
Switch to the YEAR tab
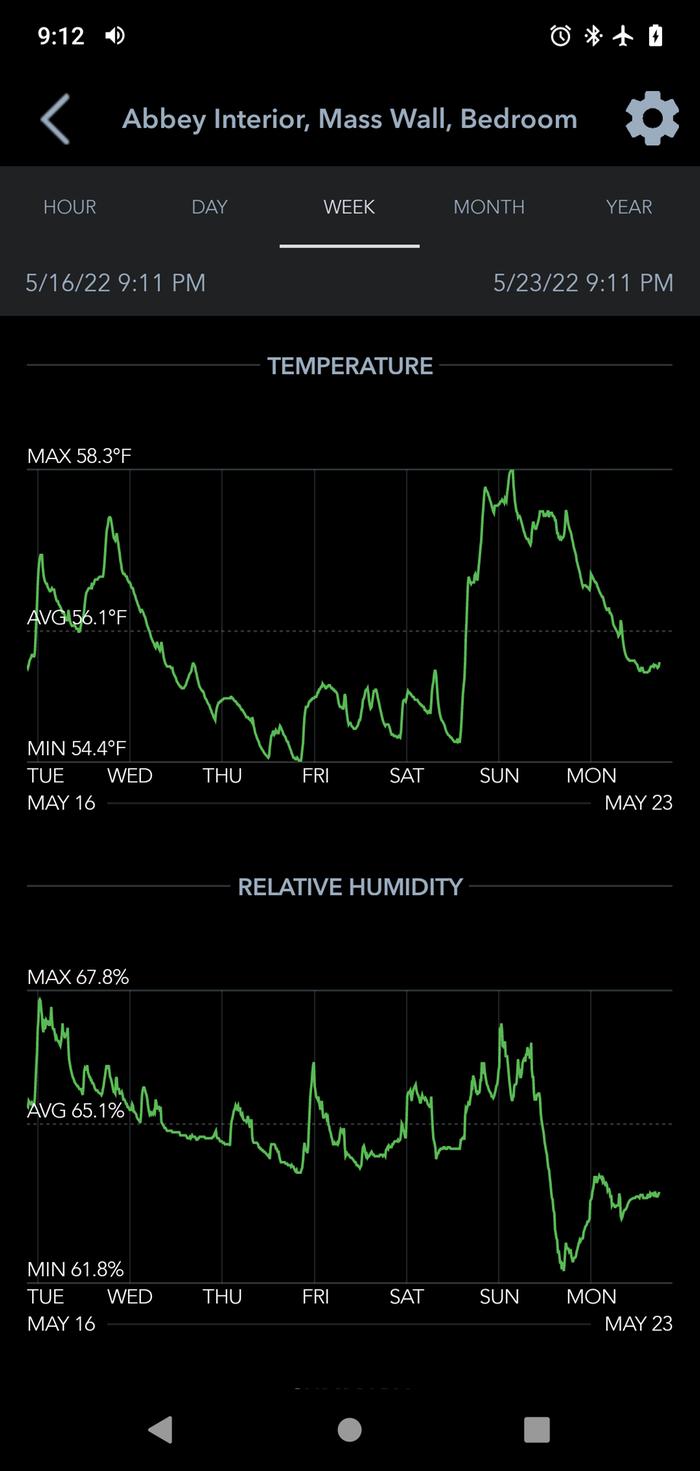tap(629, 207)
